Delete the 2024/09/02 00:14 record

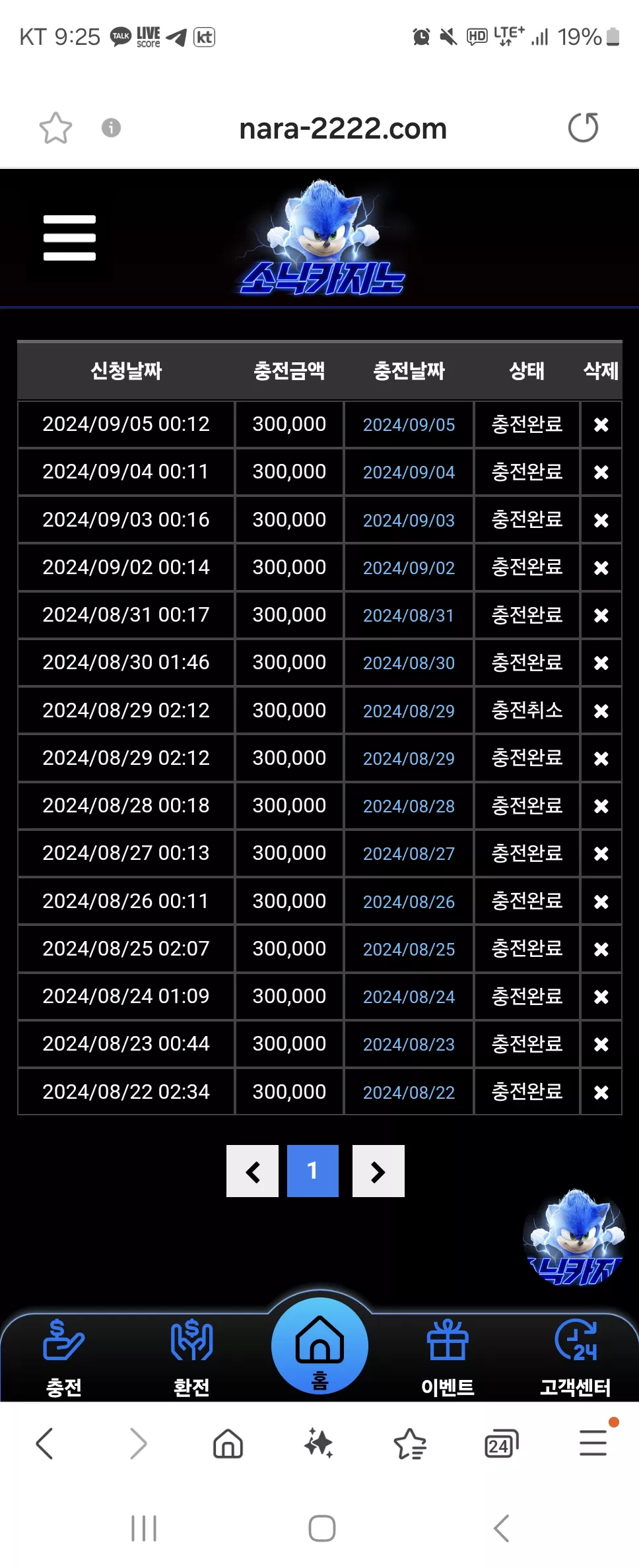tap(601, 568)
